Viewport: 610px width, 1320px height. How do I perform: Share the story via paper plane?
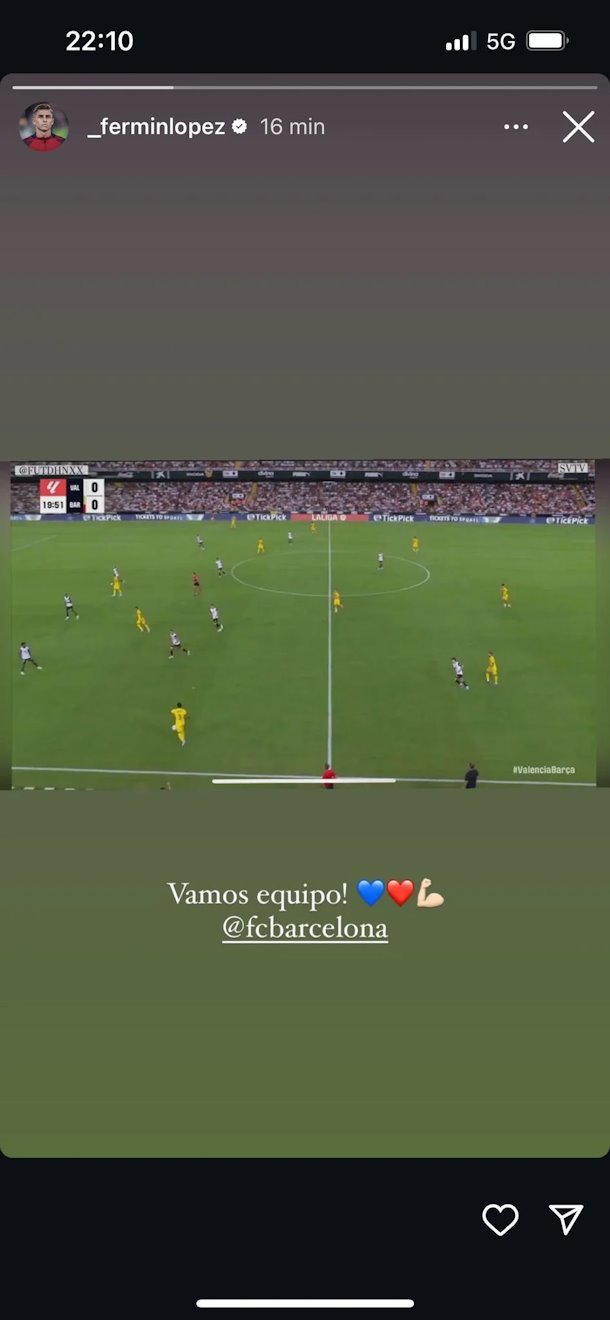pos(566,1218)
